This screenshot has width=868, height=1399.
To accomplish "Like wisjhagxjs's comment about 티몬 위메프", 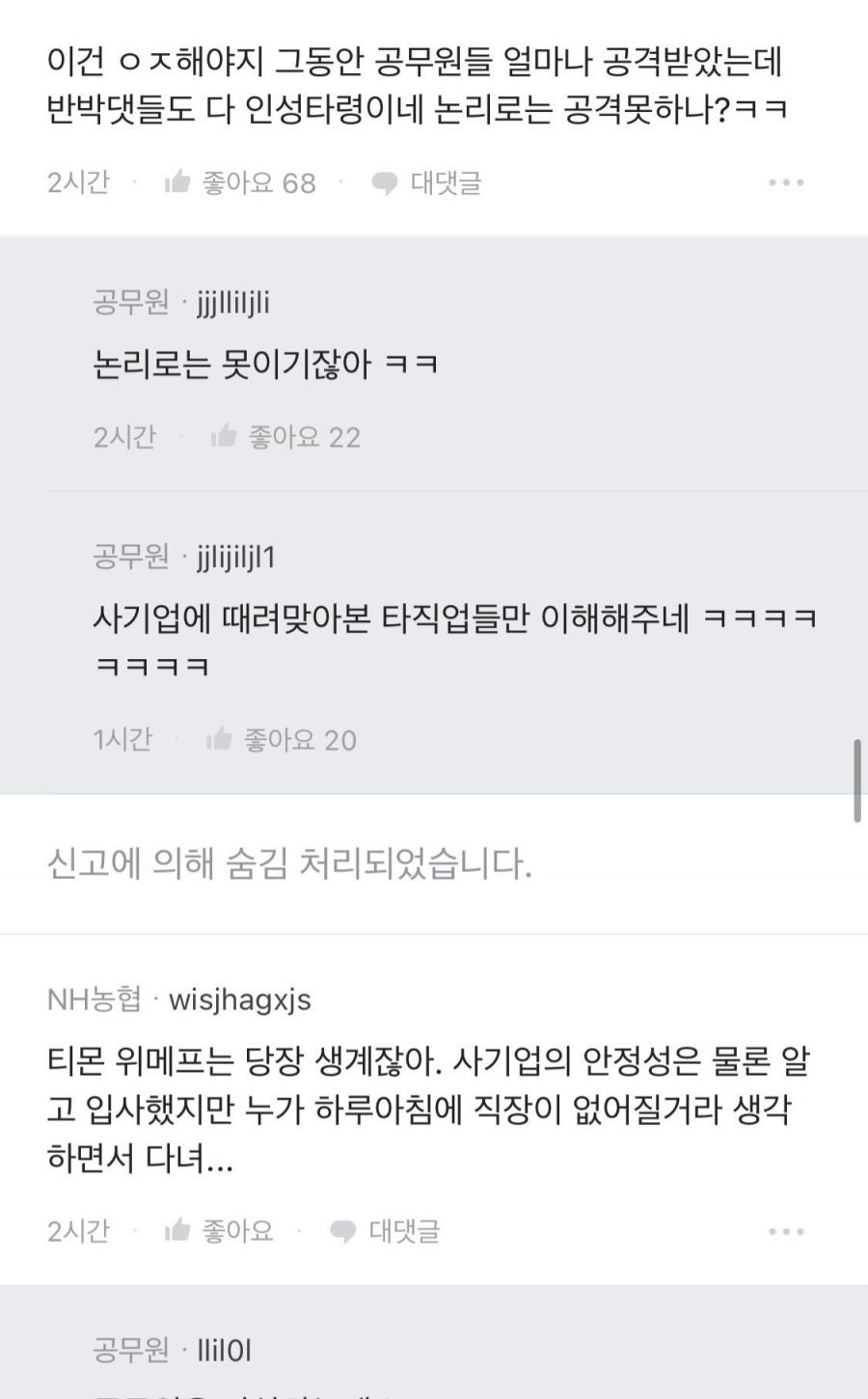I will [219, 1230].
